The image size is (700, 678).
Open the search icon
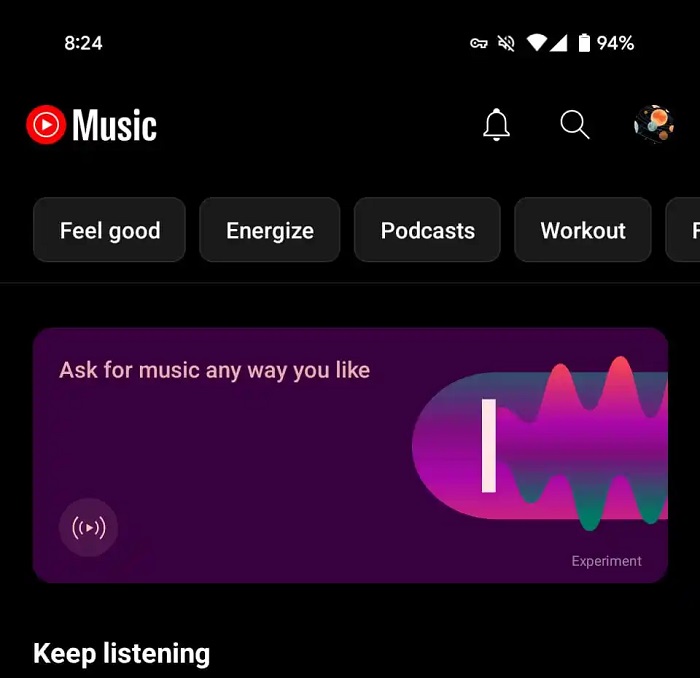point(574,125)
